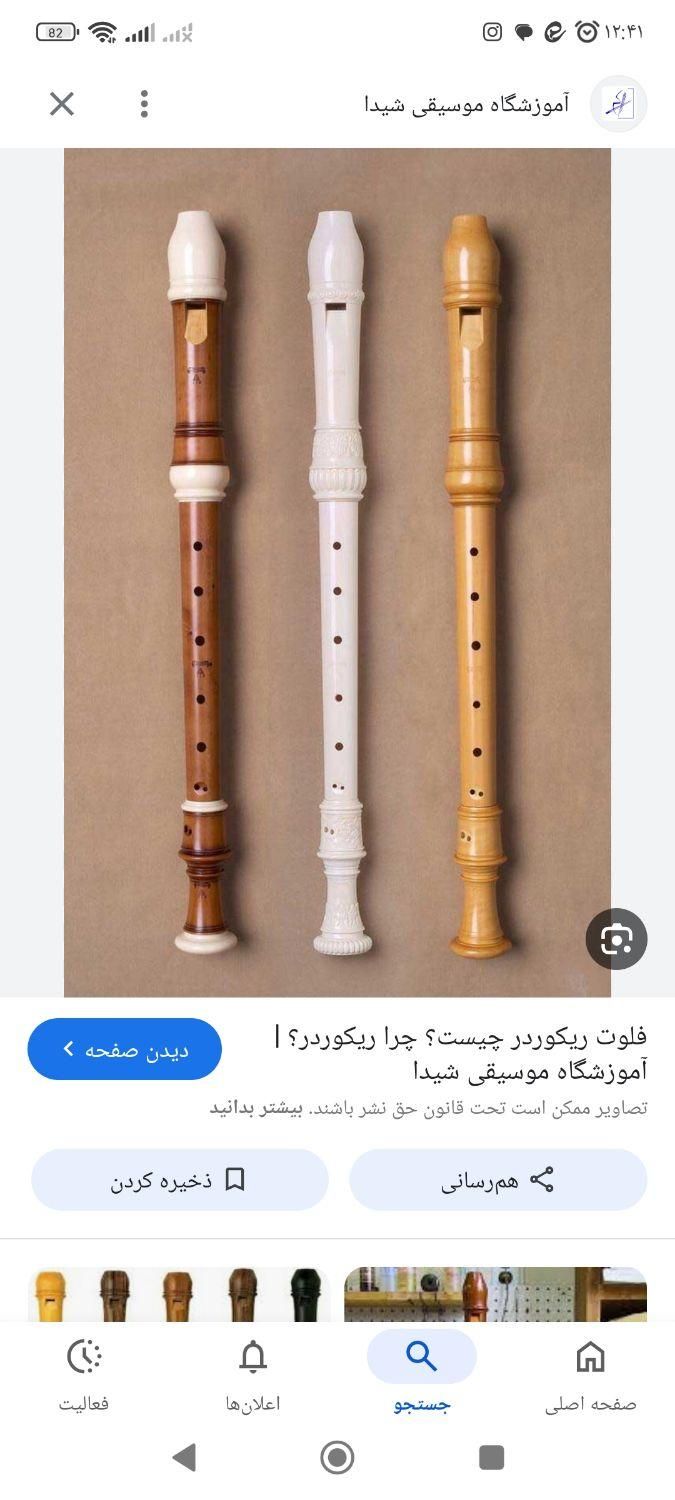Switch to the صفحه اصلی tab
Screen dimensions: 675x1500
(590, 1375)
